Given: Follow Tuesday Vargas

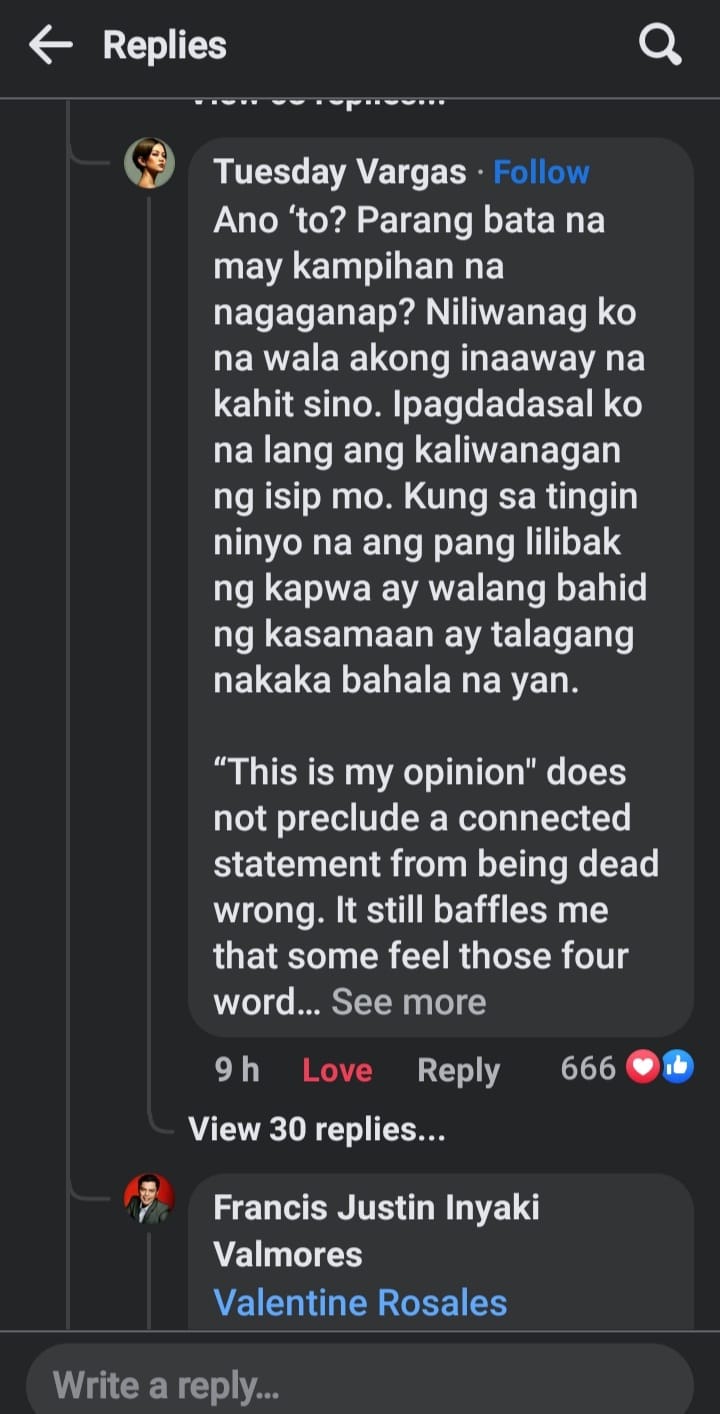Looking at the screenshot, I should (x=541, y=172).
